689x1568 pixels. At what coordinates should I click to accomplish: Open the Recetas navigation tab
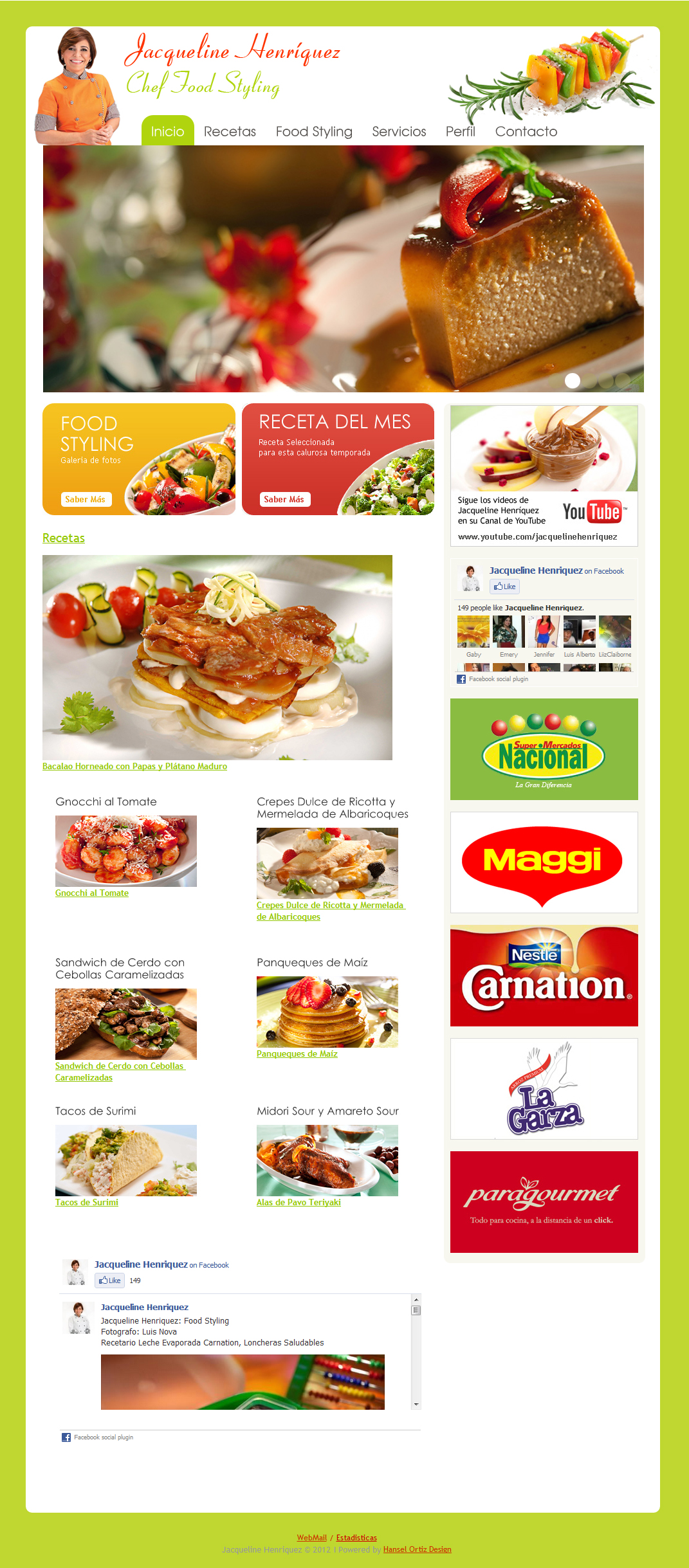(230, 131)
